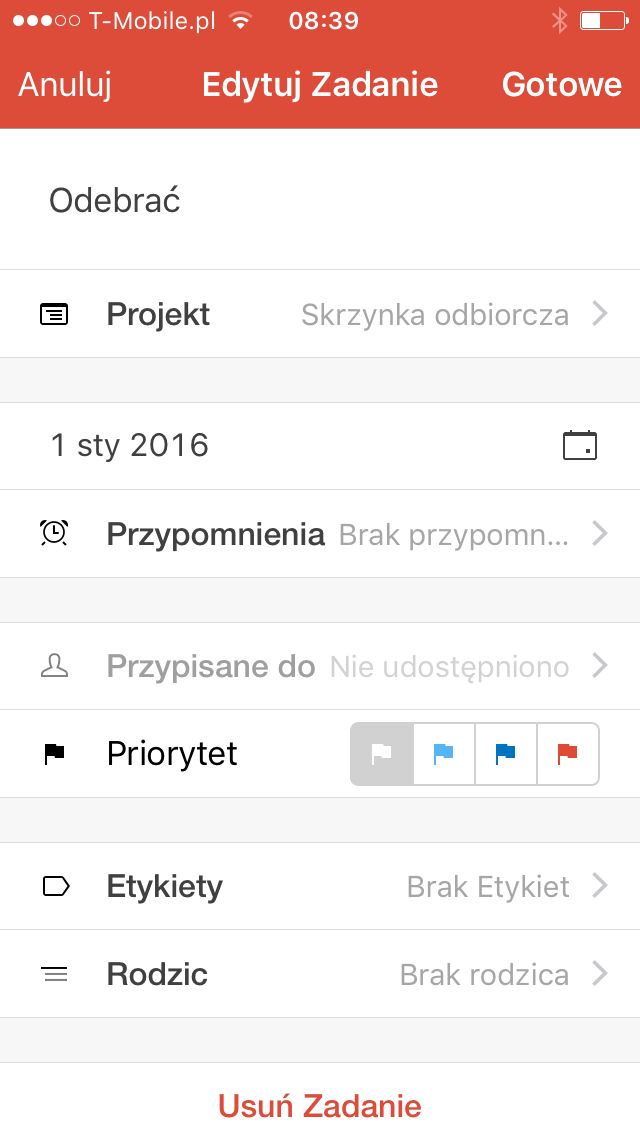Select the white priority flag
The width and height of the screenshot is (640, 1136).
382,754
